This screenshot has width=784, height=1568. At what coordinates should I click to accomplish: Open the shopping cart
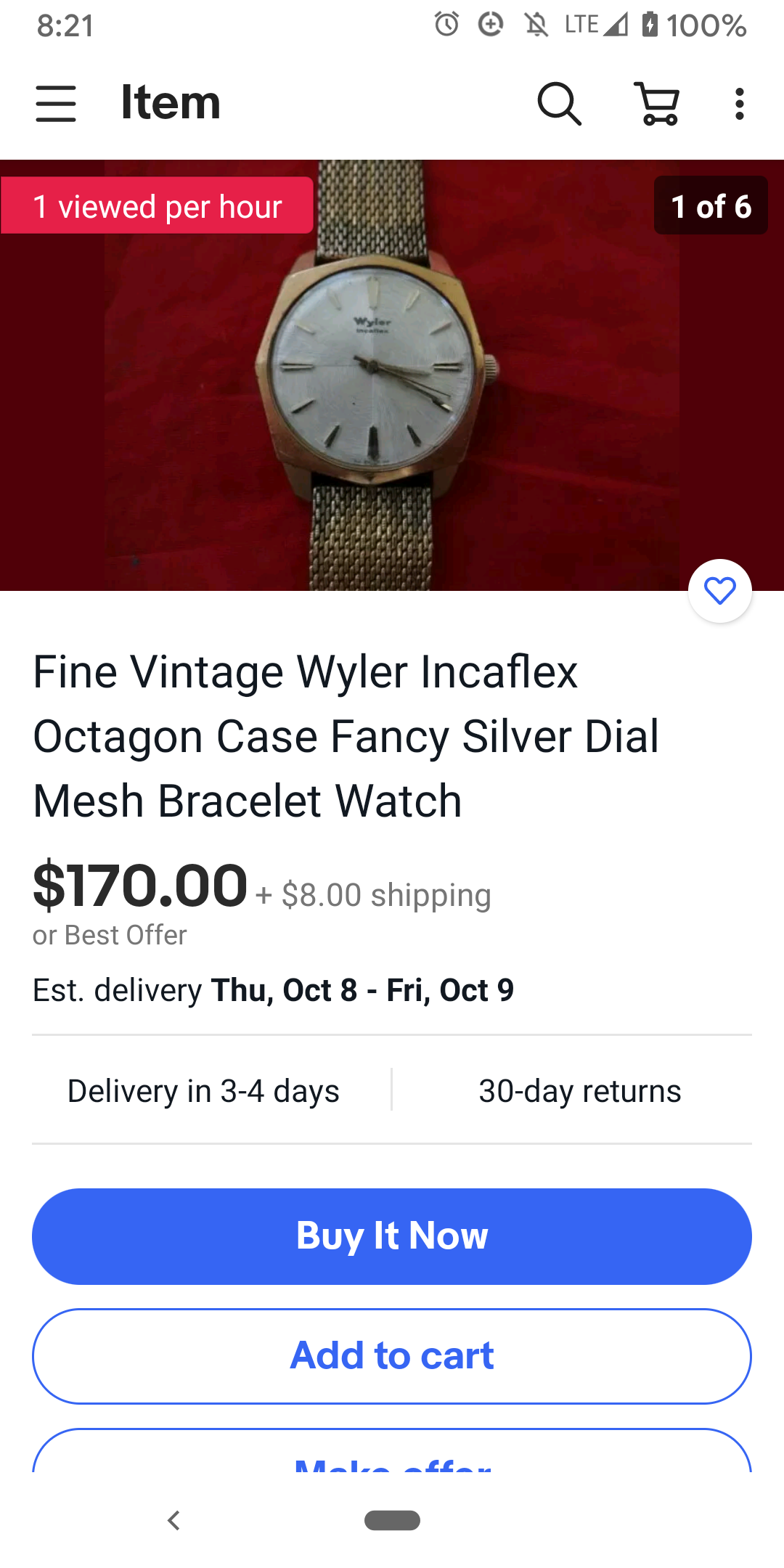[x=658, y=103]
